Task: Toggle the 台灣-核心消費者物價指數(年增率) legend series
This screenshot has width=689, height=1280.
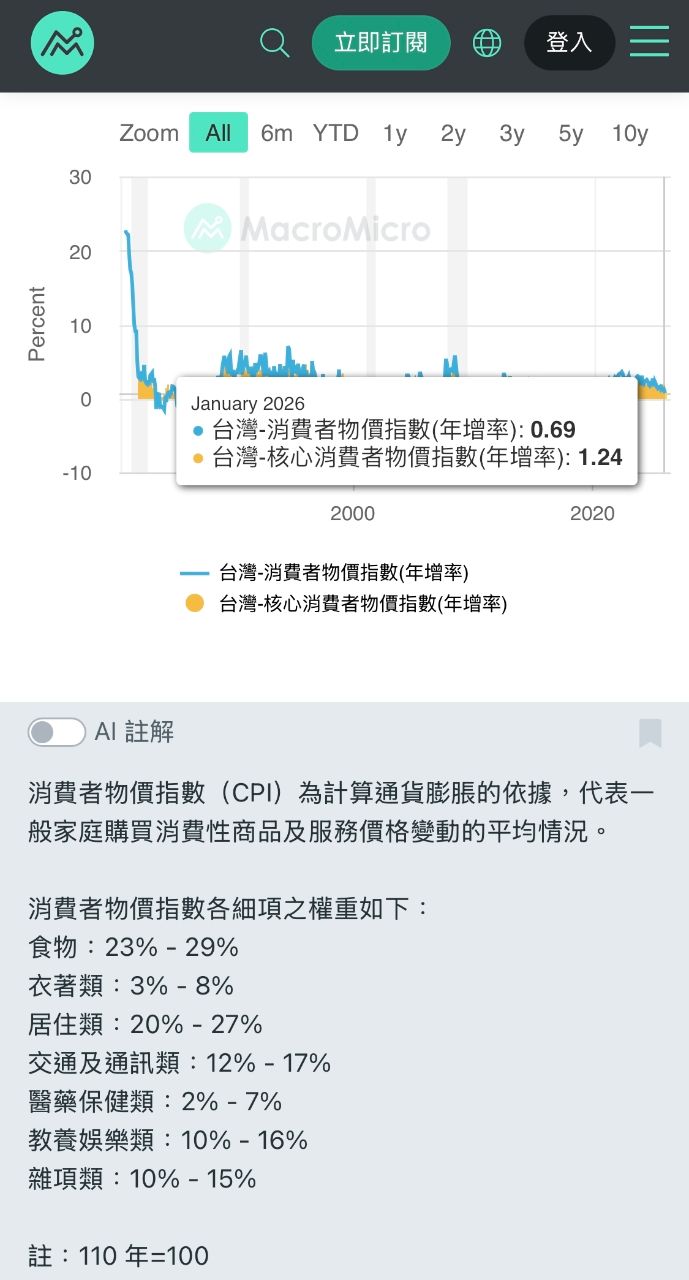Action: (362, 604)
